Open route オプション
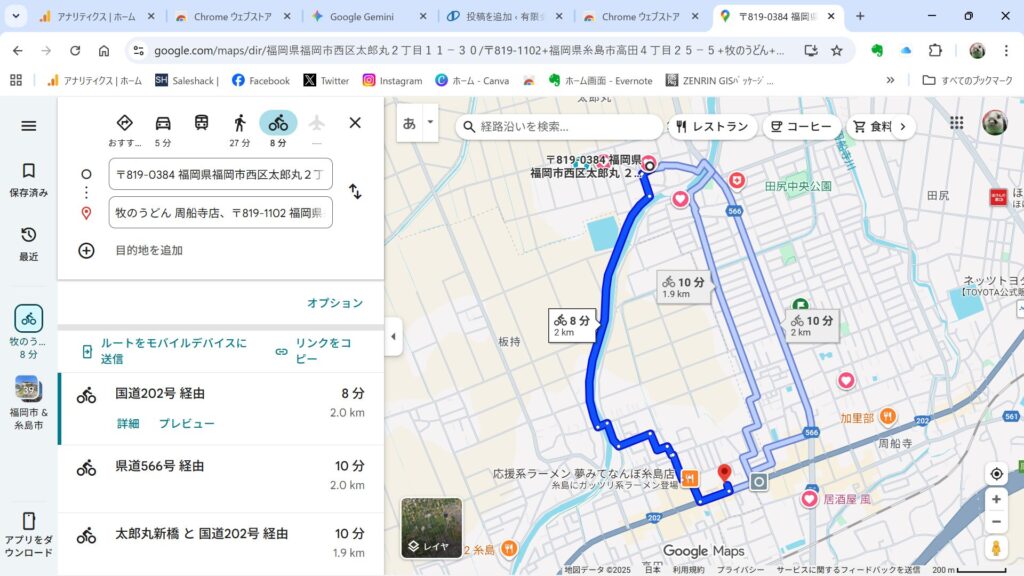 (x=335, y=303)
